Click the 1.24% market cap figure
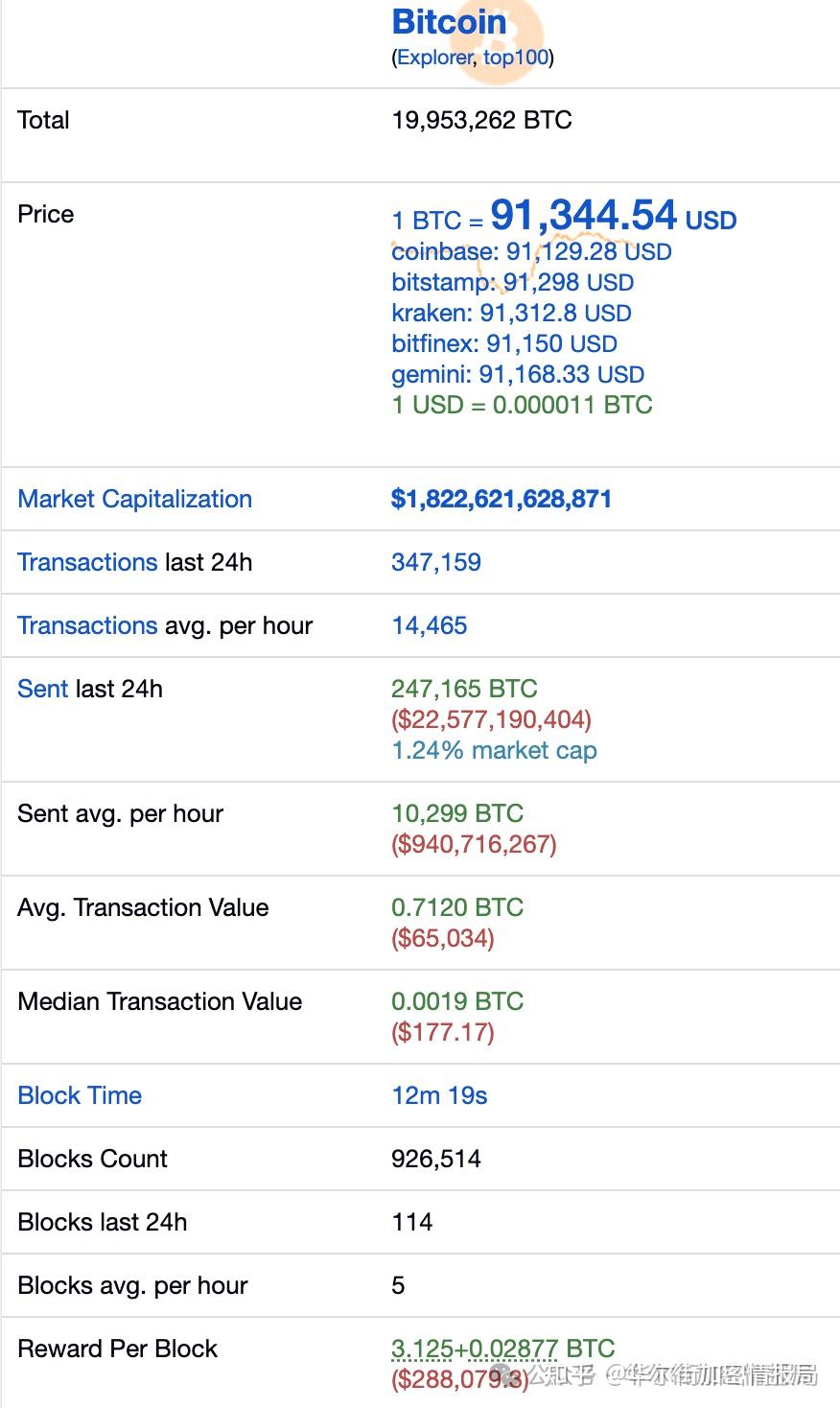The height and width of the screenshot is (1408, 840). point(494,750)
